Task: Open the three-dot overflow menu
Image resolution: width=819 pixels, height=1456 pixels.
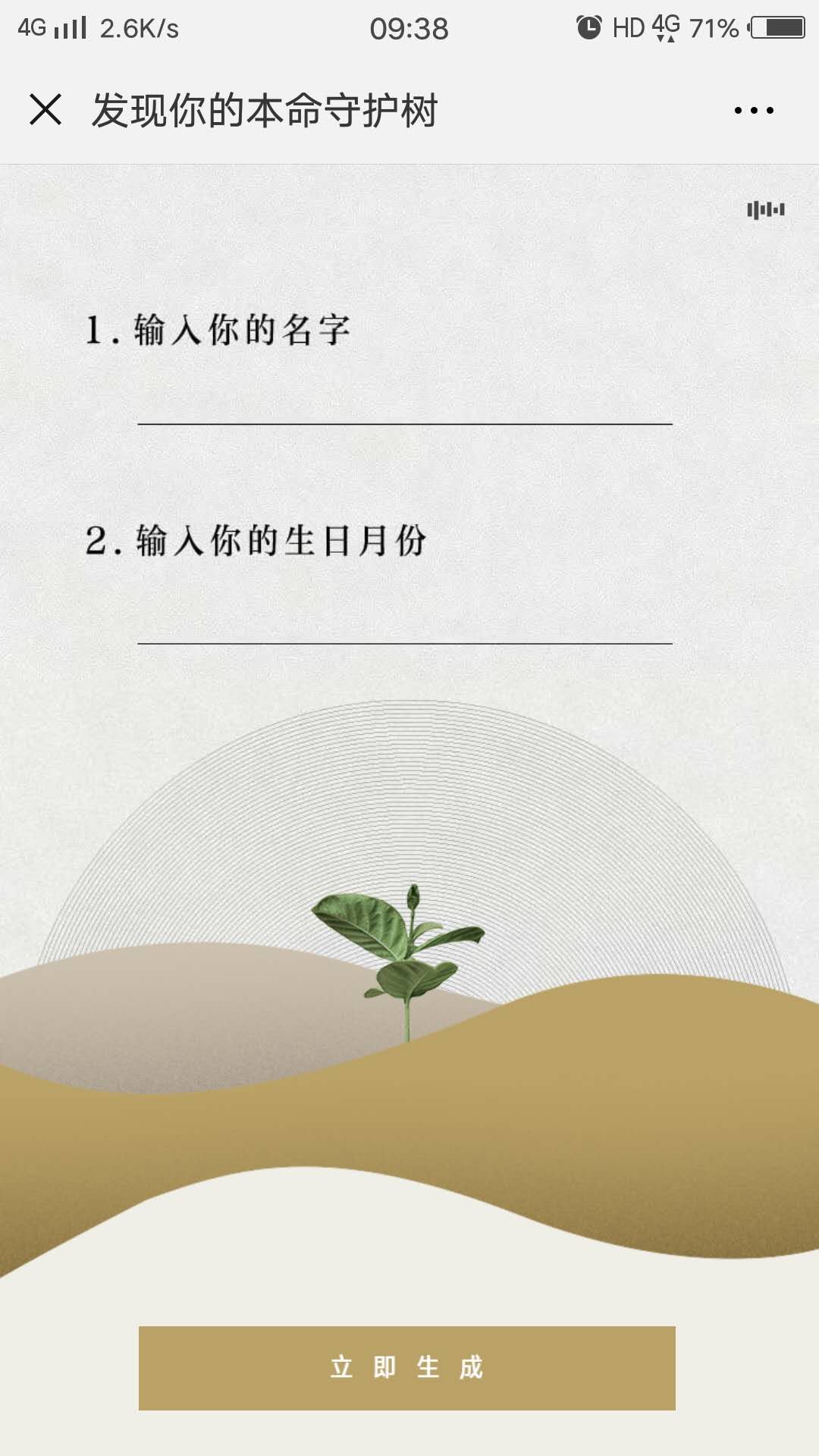Action: coord(754,111)
